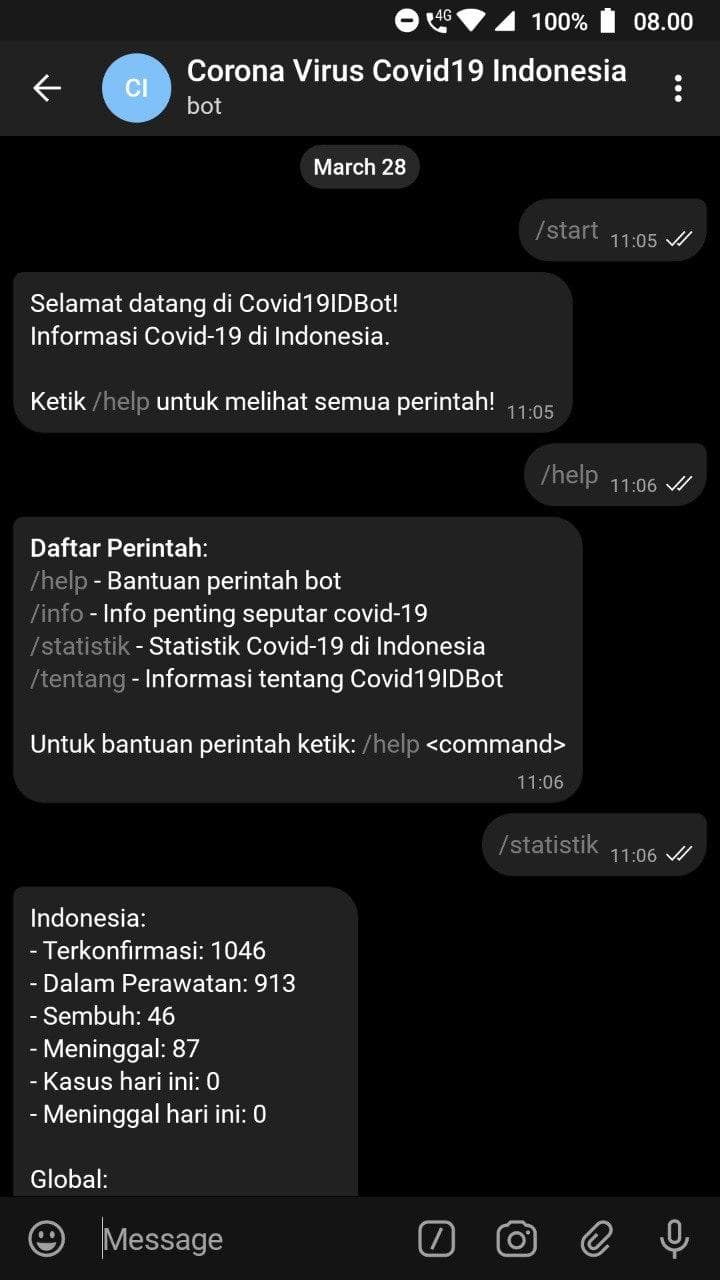This screenshot has width=720, height=1280.
Task: Open the emoji picker
Action: pos(47,1239)
